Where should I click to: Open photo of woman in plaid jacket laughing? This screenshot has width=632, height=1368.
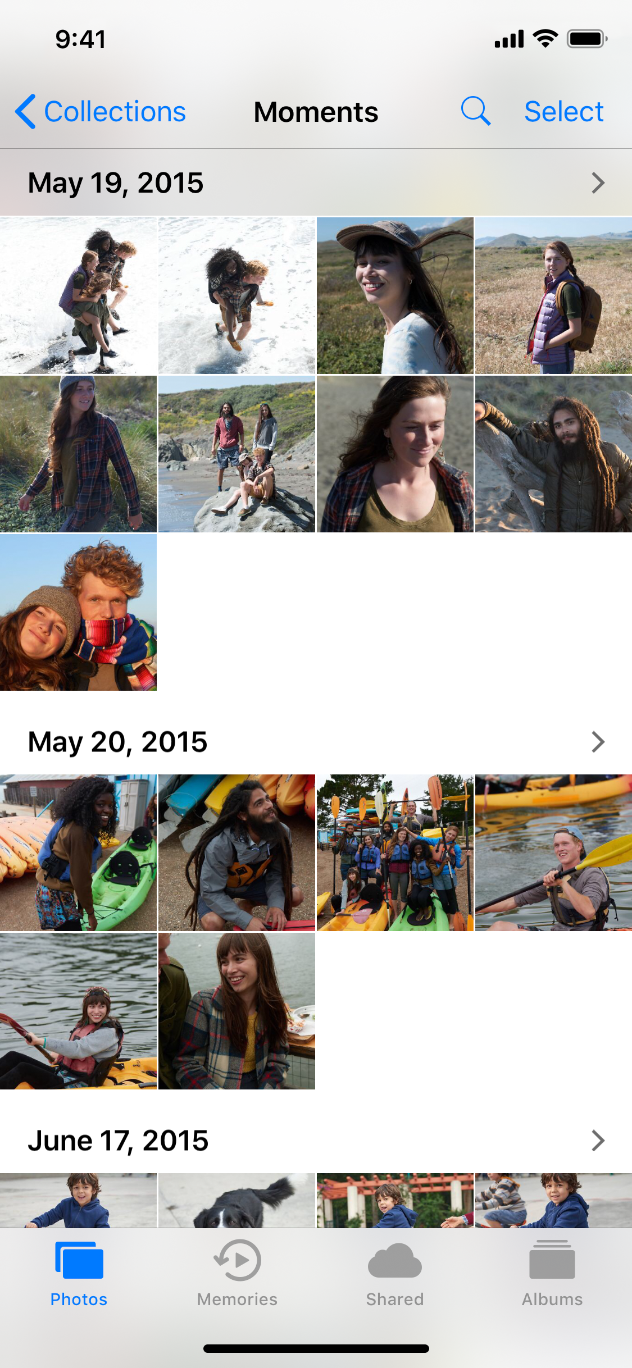point(237,1011)
